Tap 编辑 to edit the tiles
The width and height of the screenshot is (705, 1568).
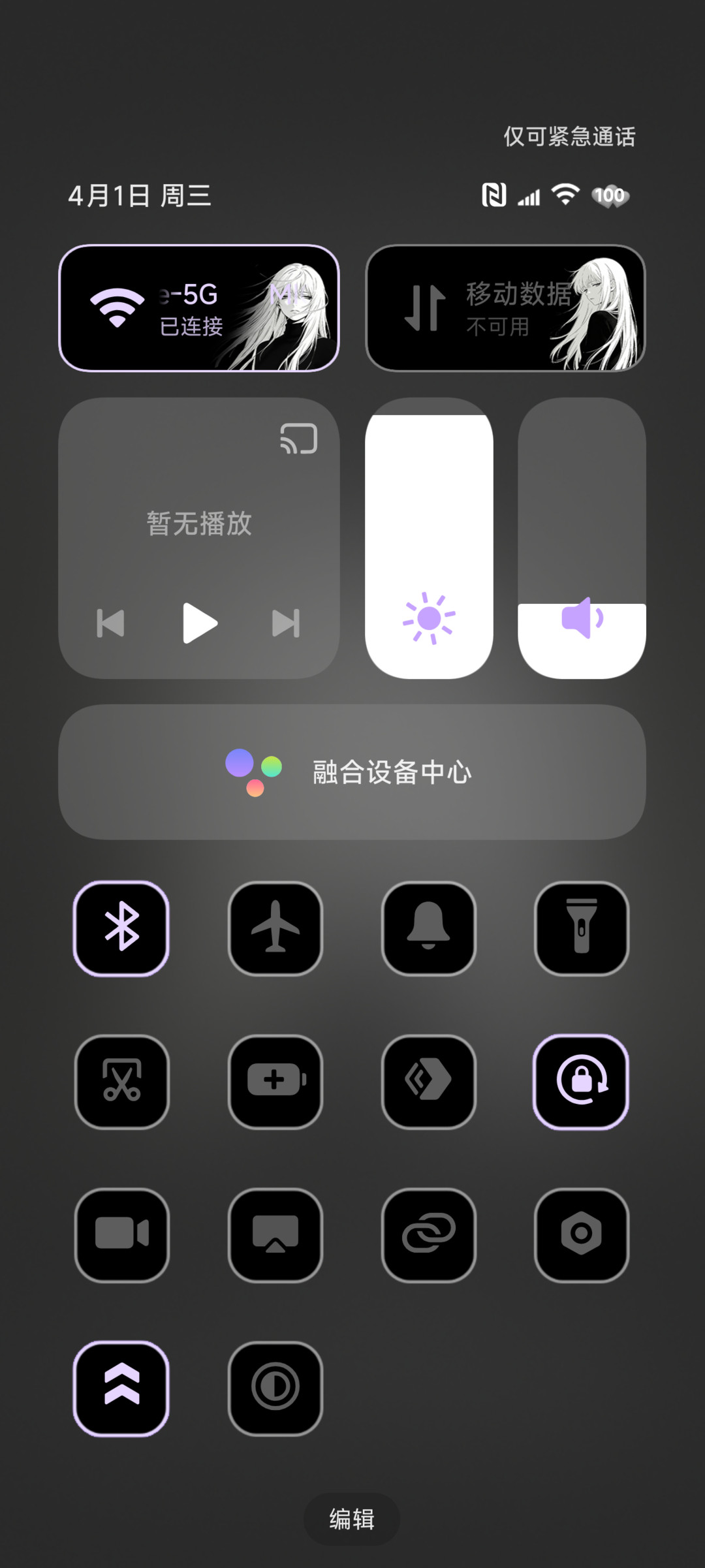(x=352, y=1519)
